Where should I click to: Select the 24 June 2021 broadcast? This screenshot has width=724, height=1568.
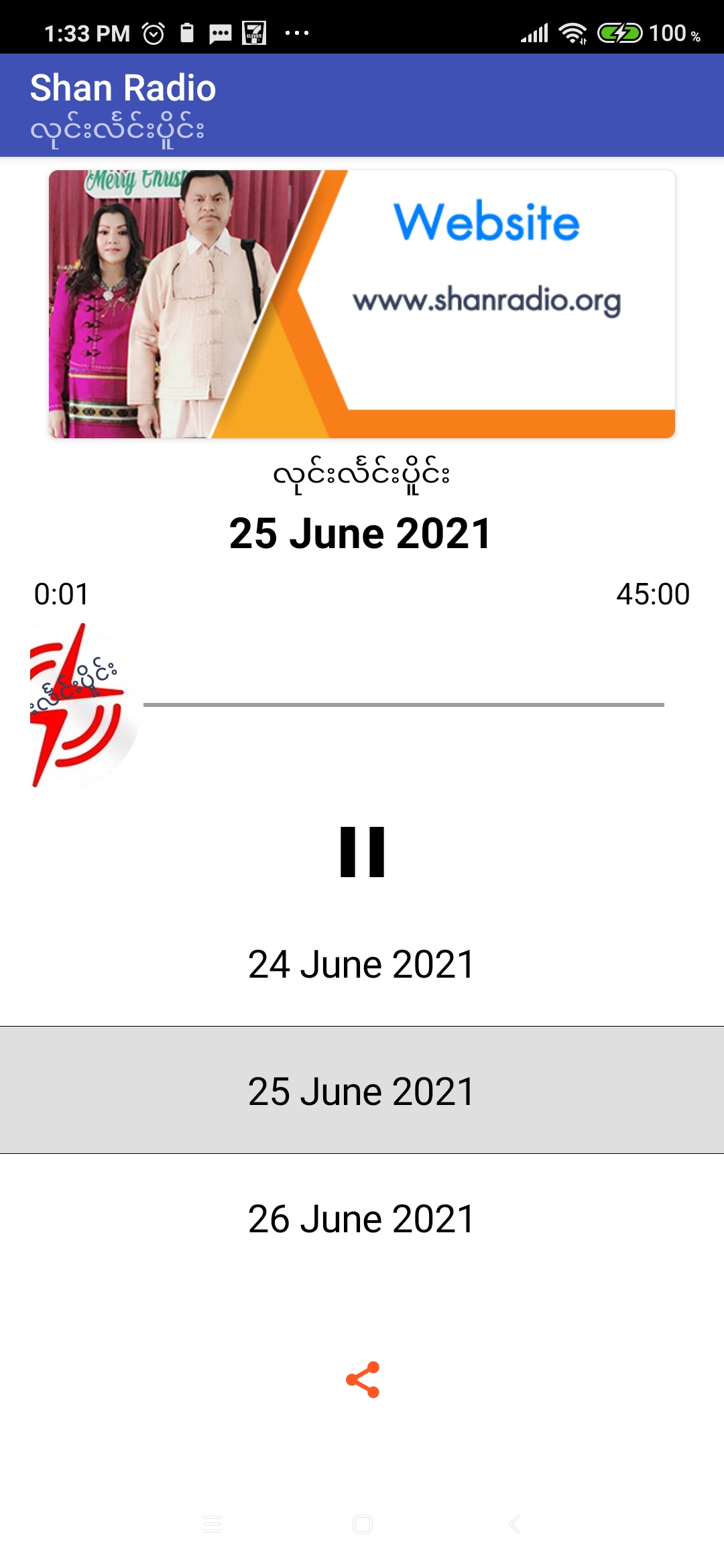coord(362,964)
